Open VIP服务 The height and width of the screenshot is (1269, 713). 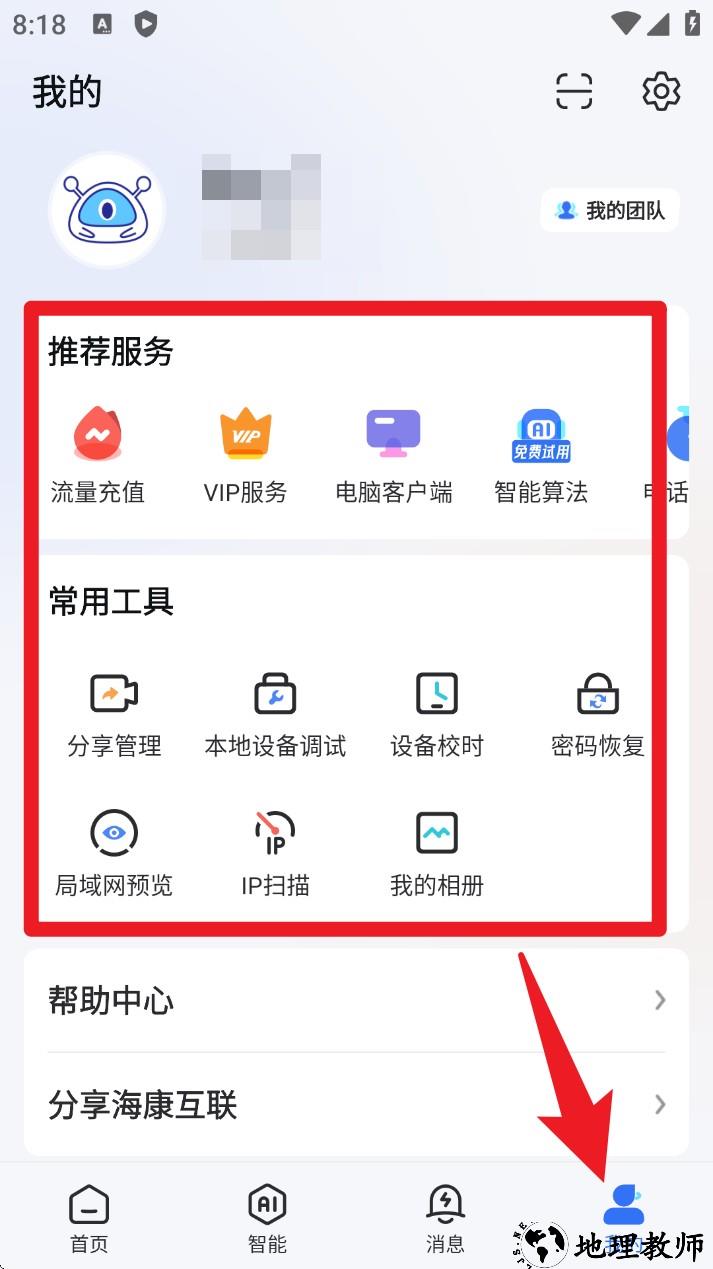pyautogui.click(x=245, y=455)
